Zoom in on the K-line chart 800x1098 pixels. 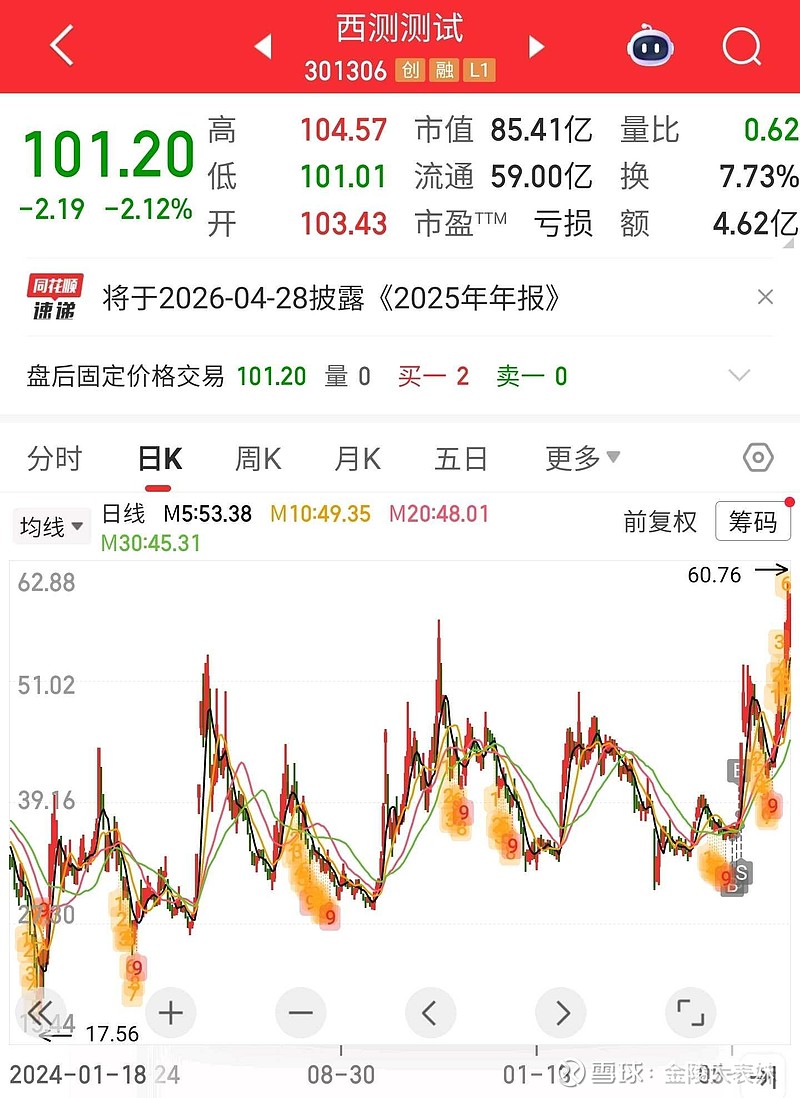170,1013
